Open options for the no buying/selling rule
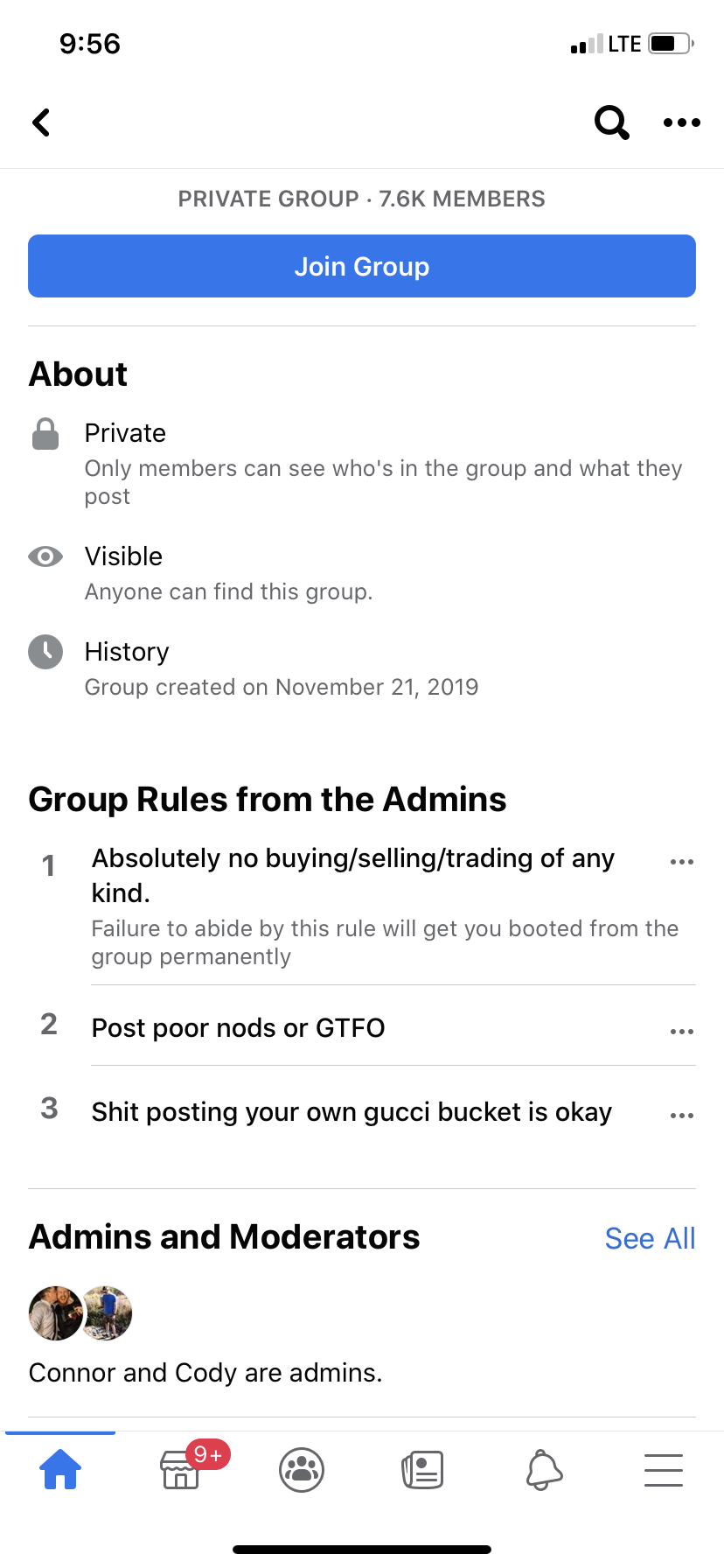This screenshot has height=1568, width=724. tap(681, 862)
